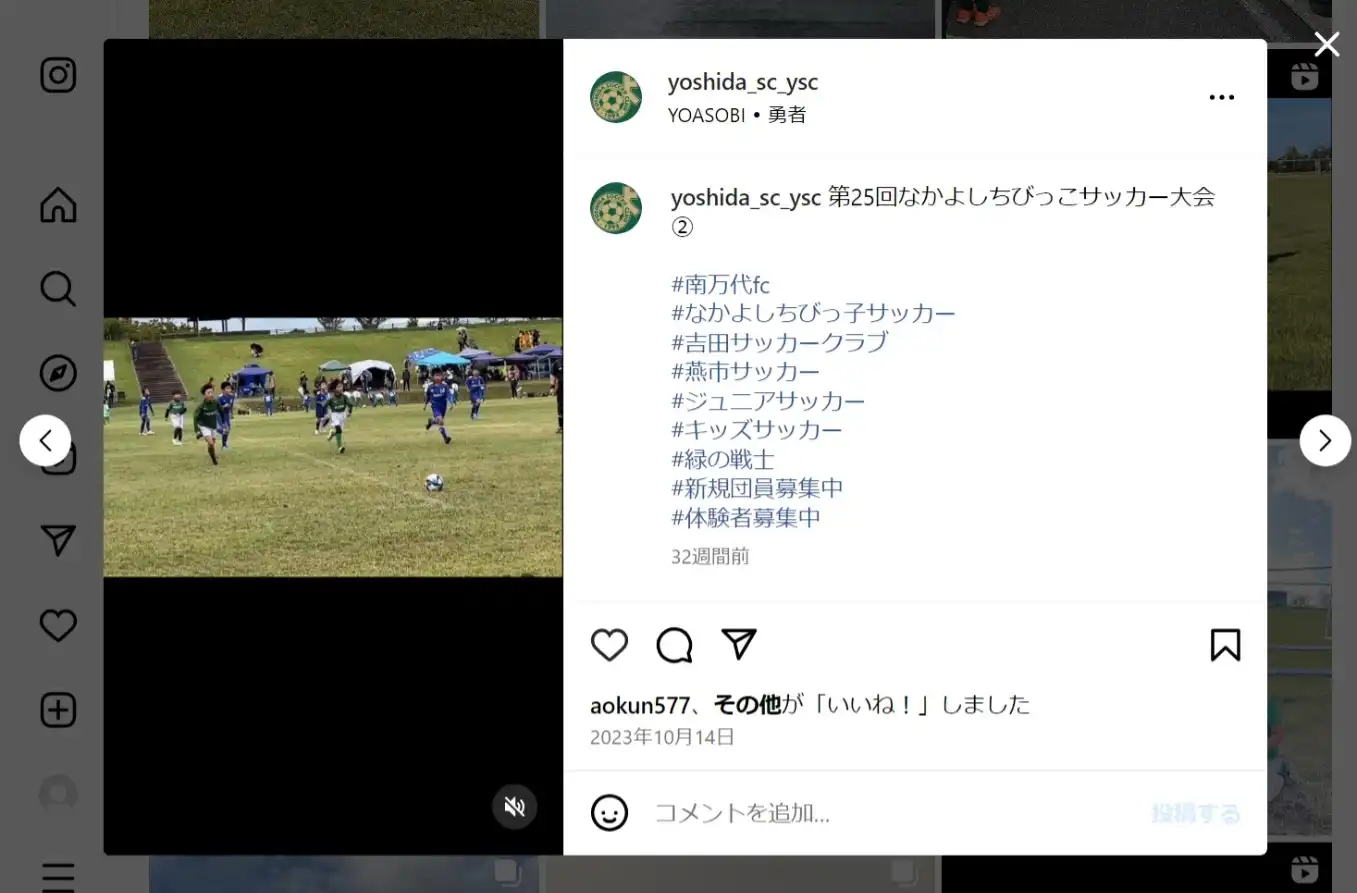Like this post
Viewport: 1357px width, 893px height.
coord(609,645)
